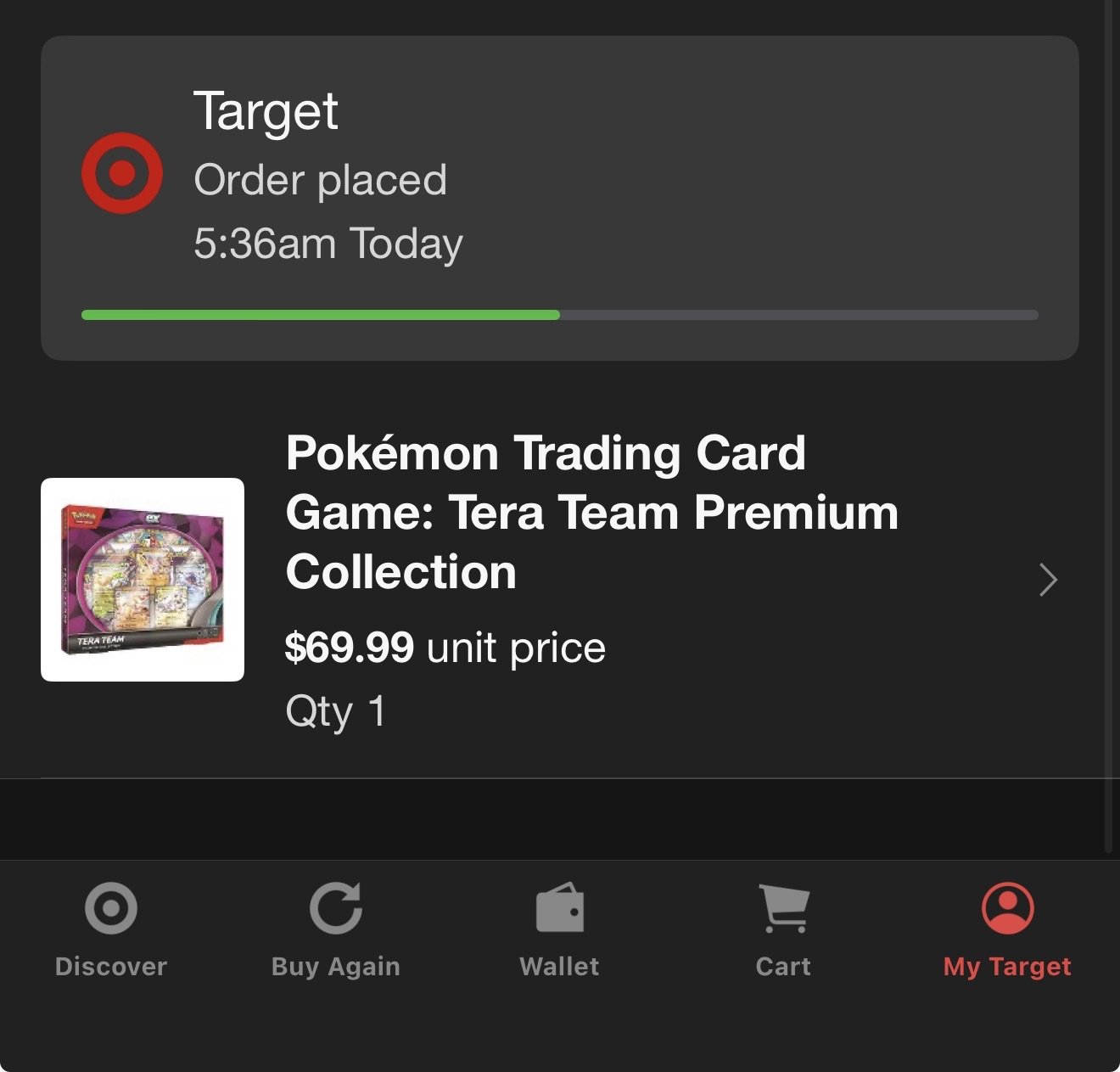
Task: Open the Target order placed status card
Action: tap(560, 198)
